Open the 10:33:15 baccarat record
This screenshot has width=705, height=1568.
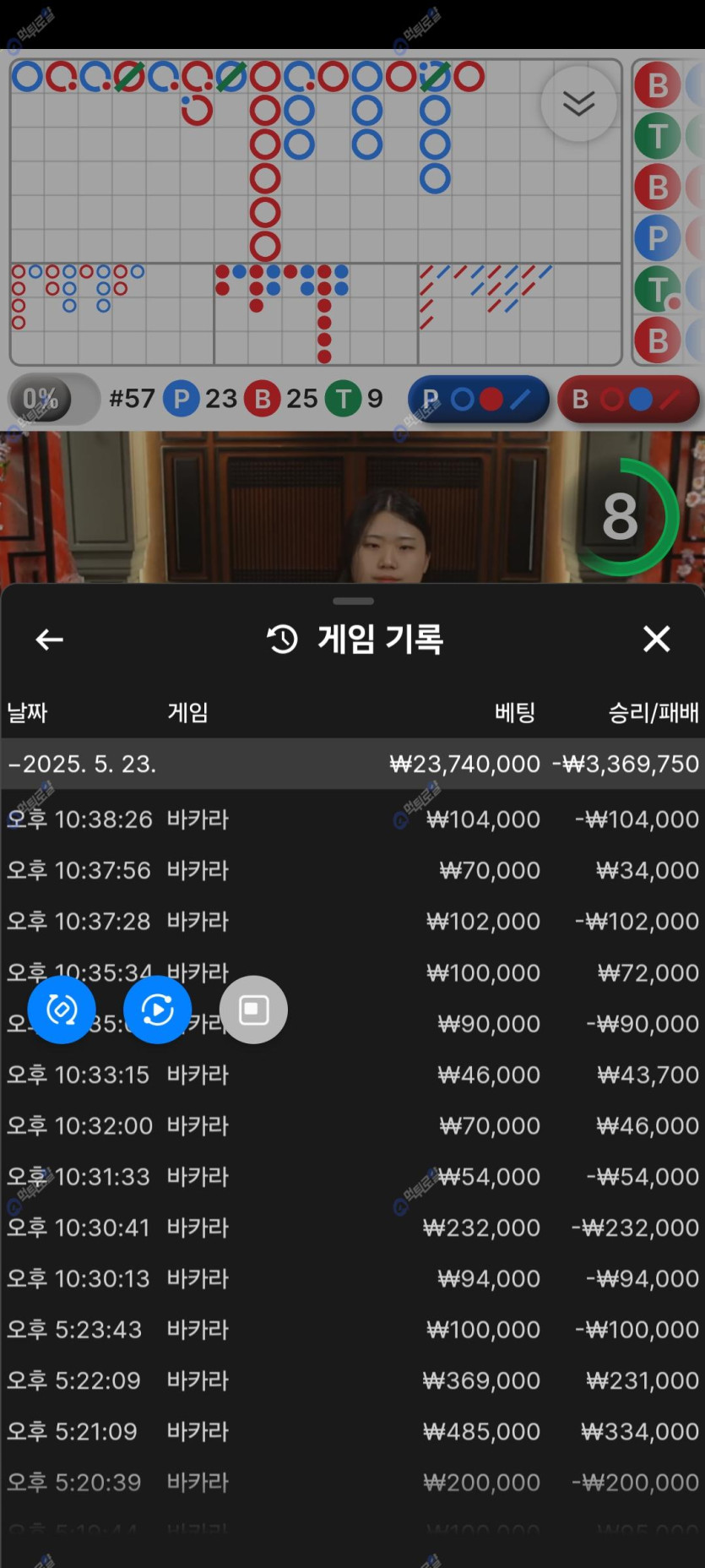[x=352, y=1075]
